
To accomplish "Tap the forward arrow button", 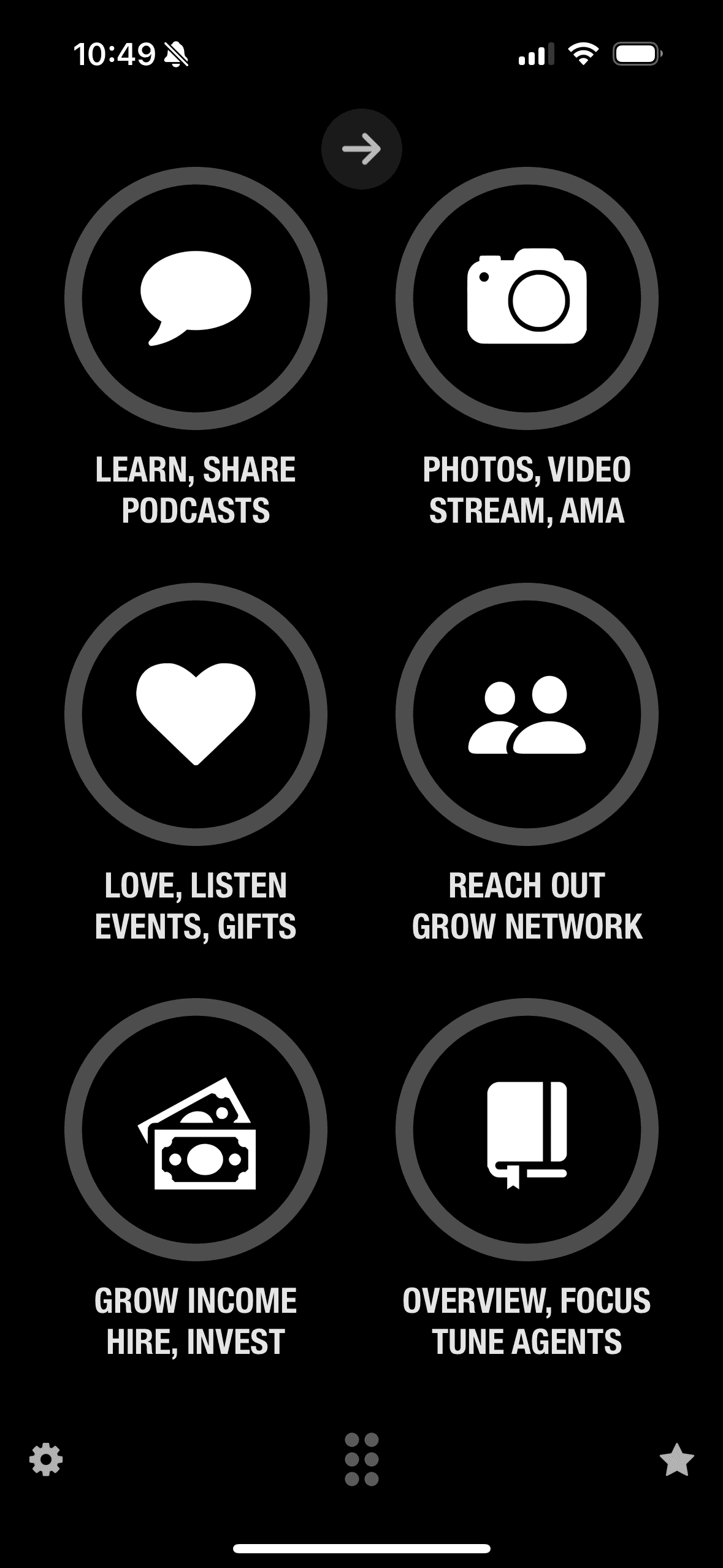I will 362,149.
